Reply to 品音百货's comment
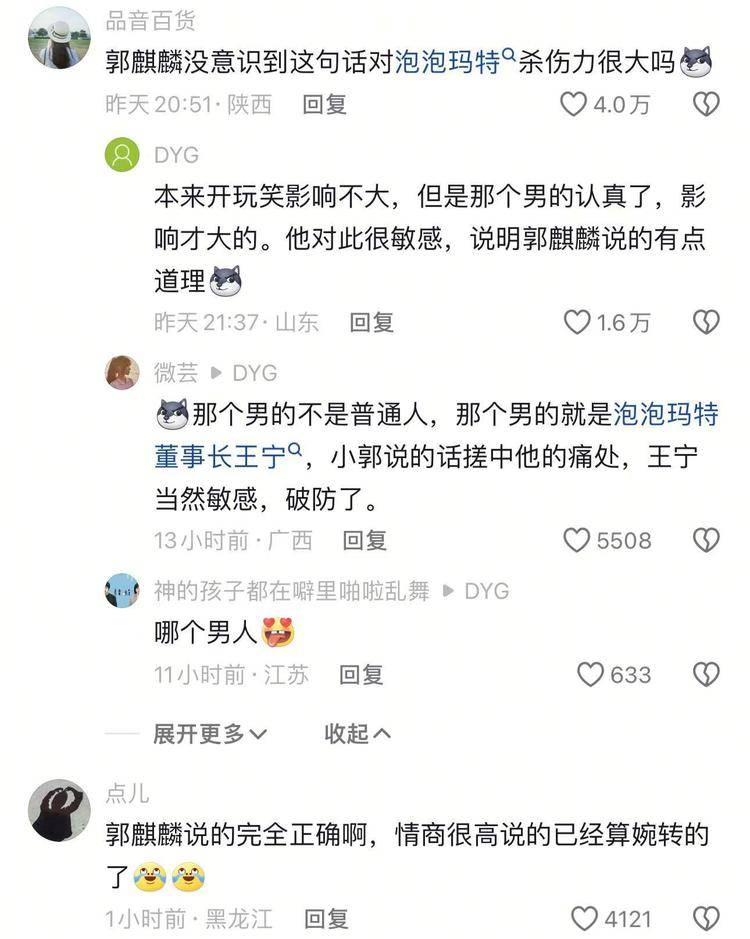 click(x=324, y=104)
